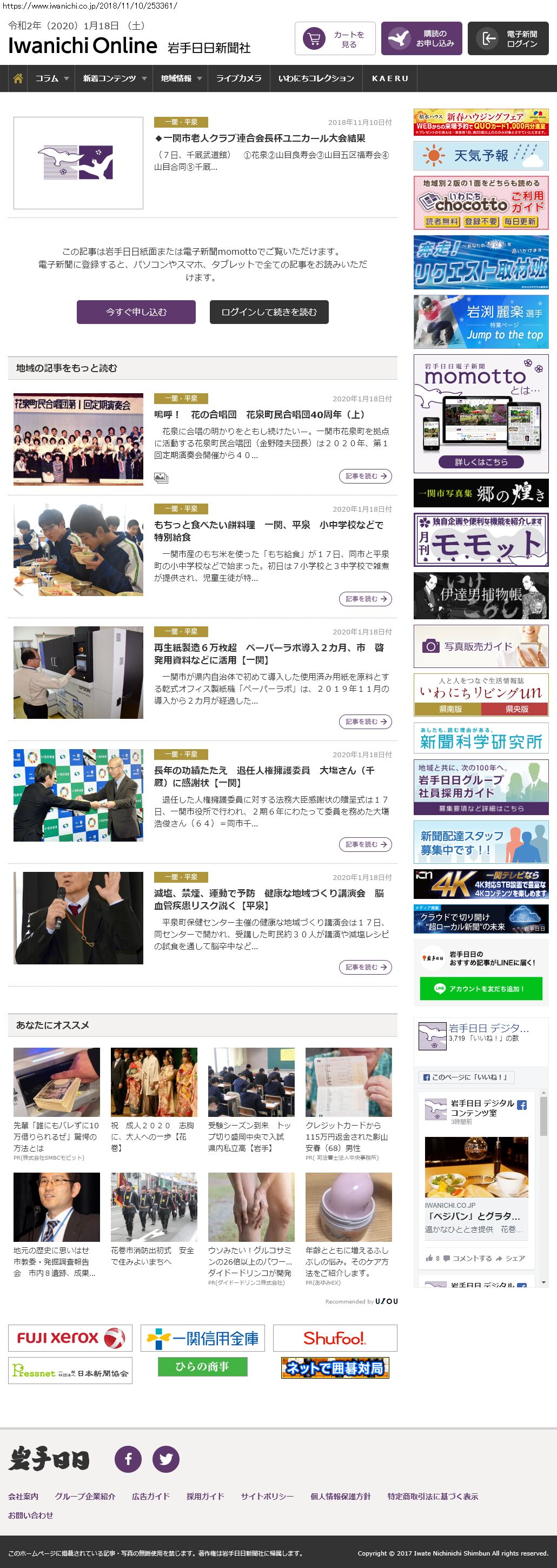Image resolution: width=557 pixels, height=1568 pixels.
Task: Open the Facebook icon in footer
Action: pos(129,1459)
